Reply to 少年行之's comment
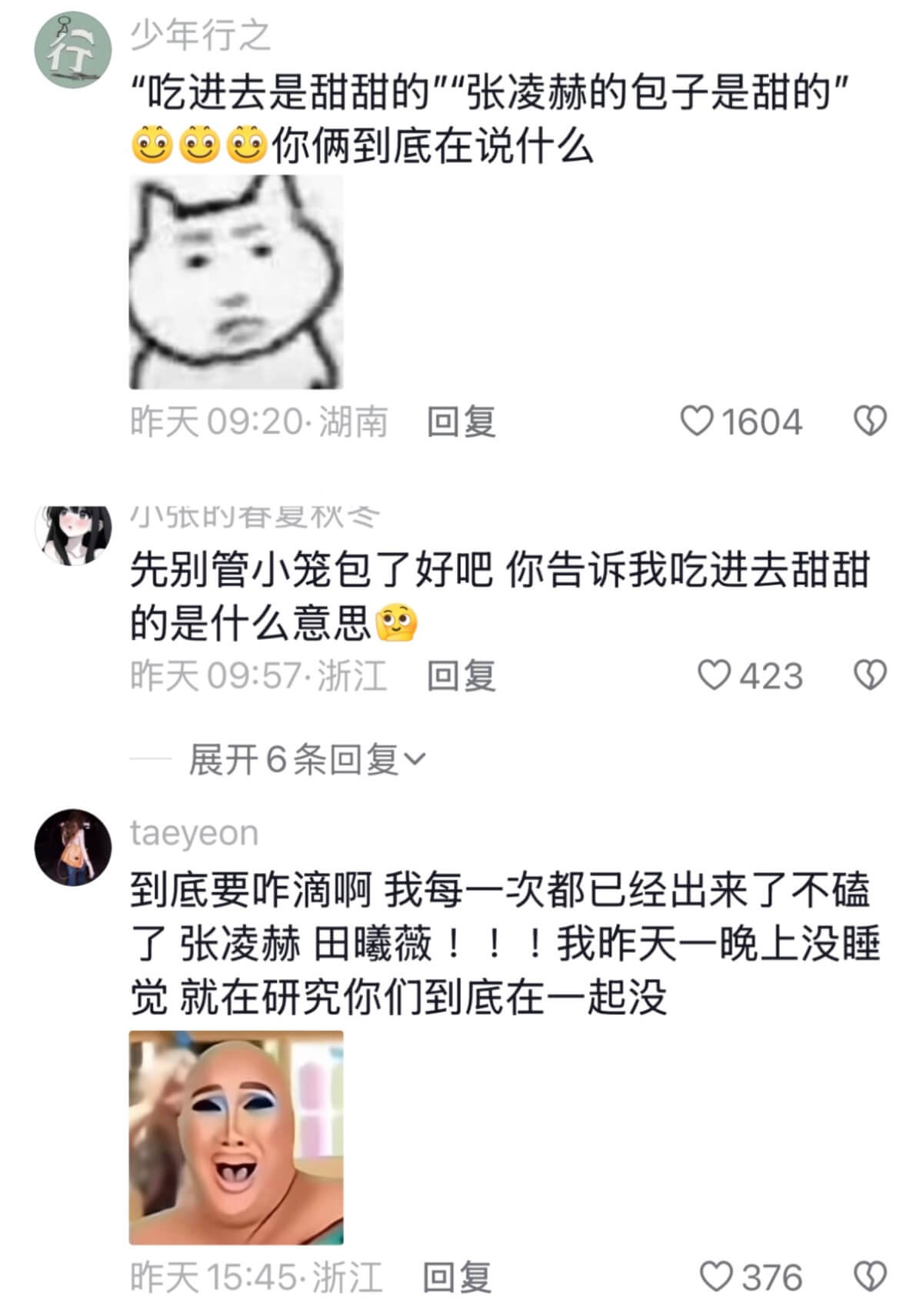 [x=461, y=421]
